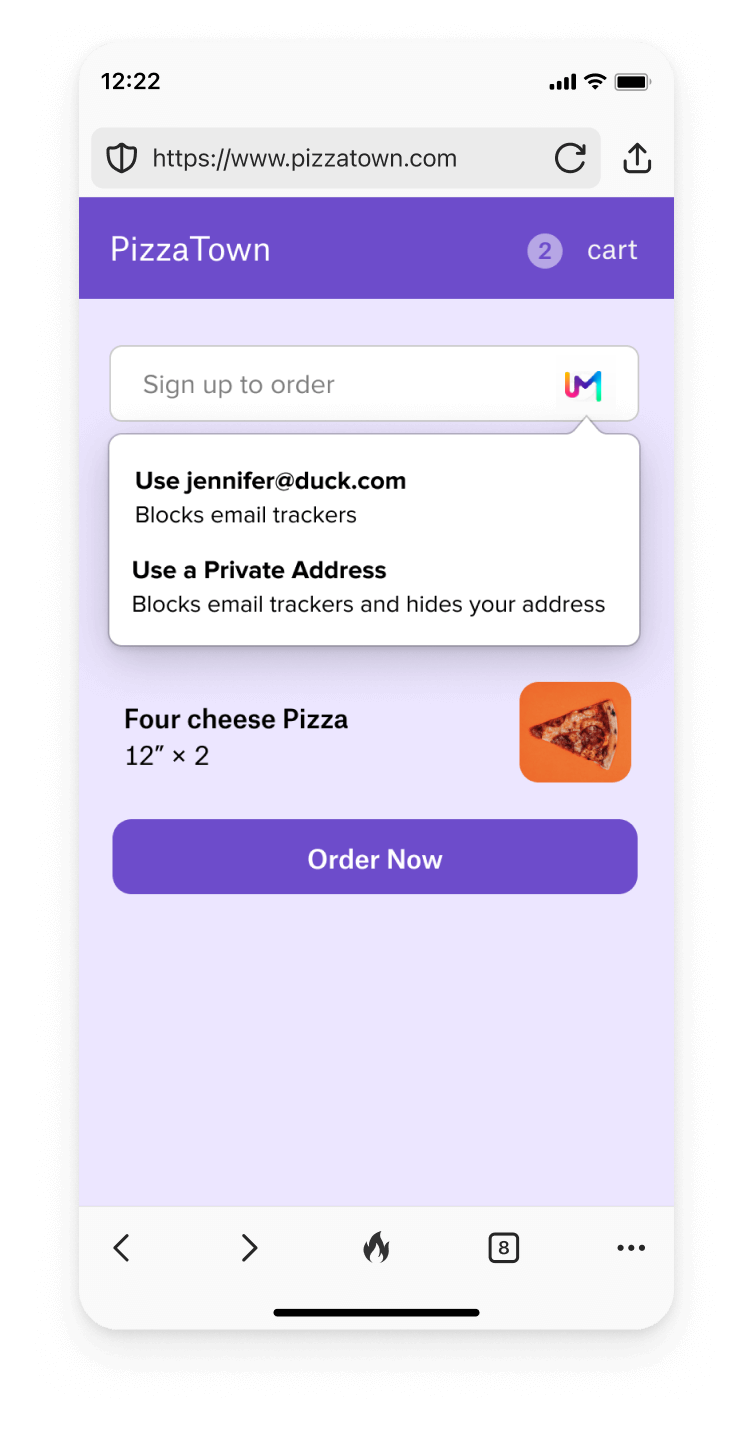Click the cart badge showing 2
The width and height of the screenshot is (756, 1450).
[x=545, y=251]
